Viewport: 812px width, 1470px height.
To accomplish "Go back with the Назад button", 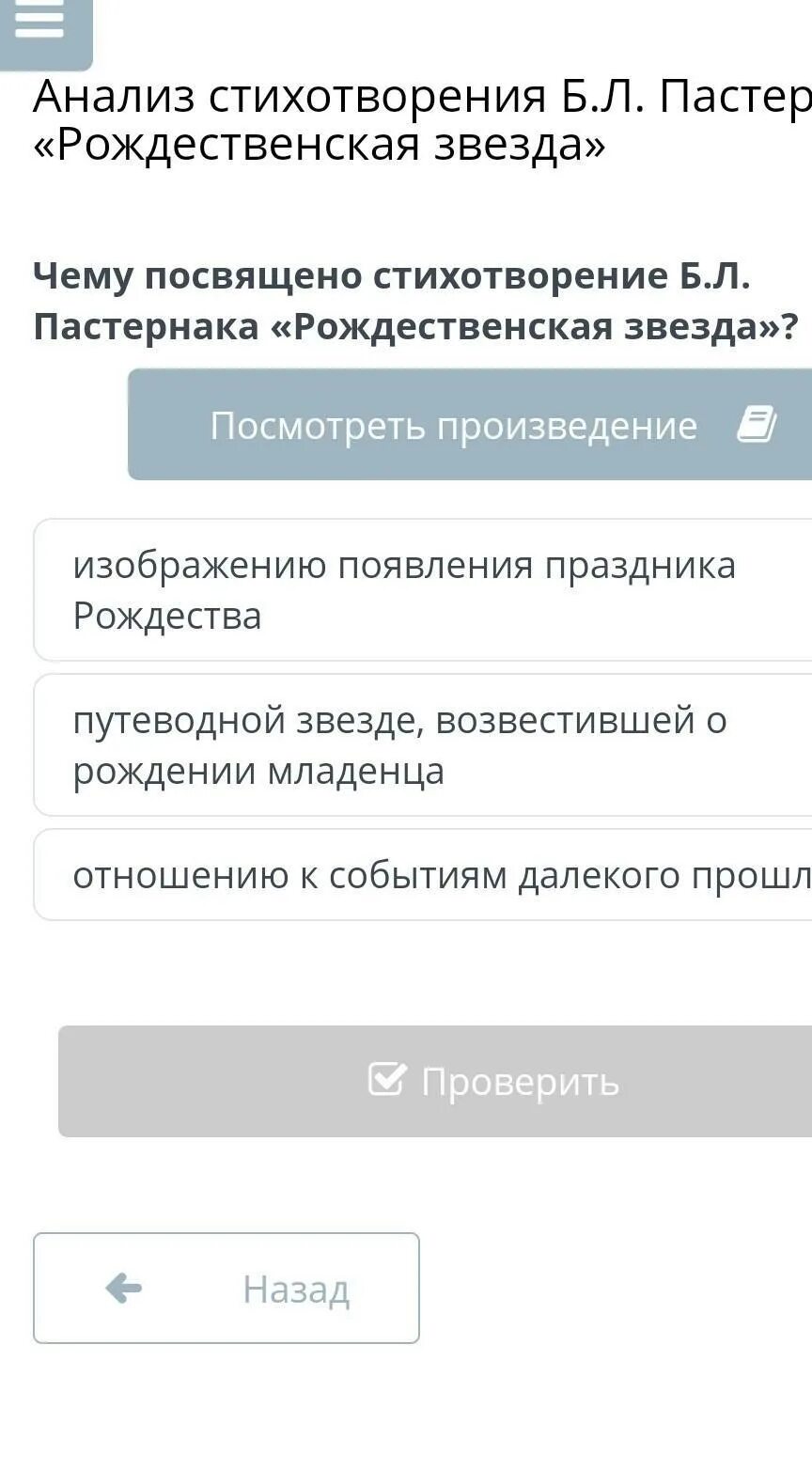I will tap(226, 1289).
